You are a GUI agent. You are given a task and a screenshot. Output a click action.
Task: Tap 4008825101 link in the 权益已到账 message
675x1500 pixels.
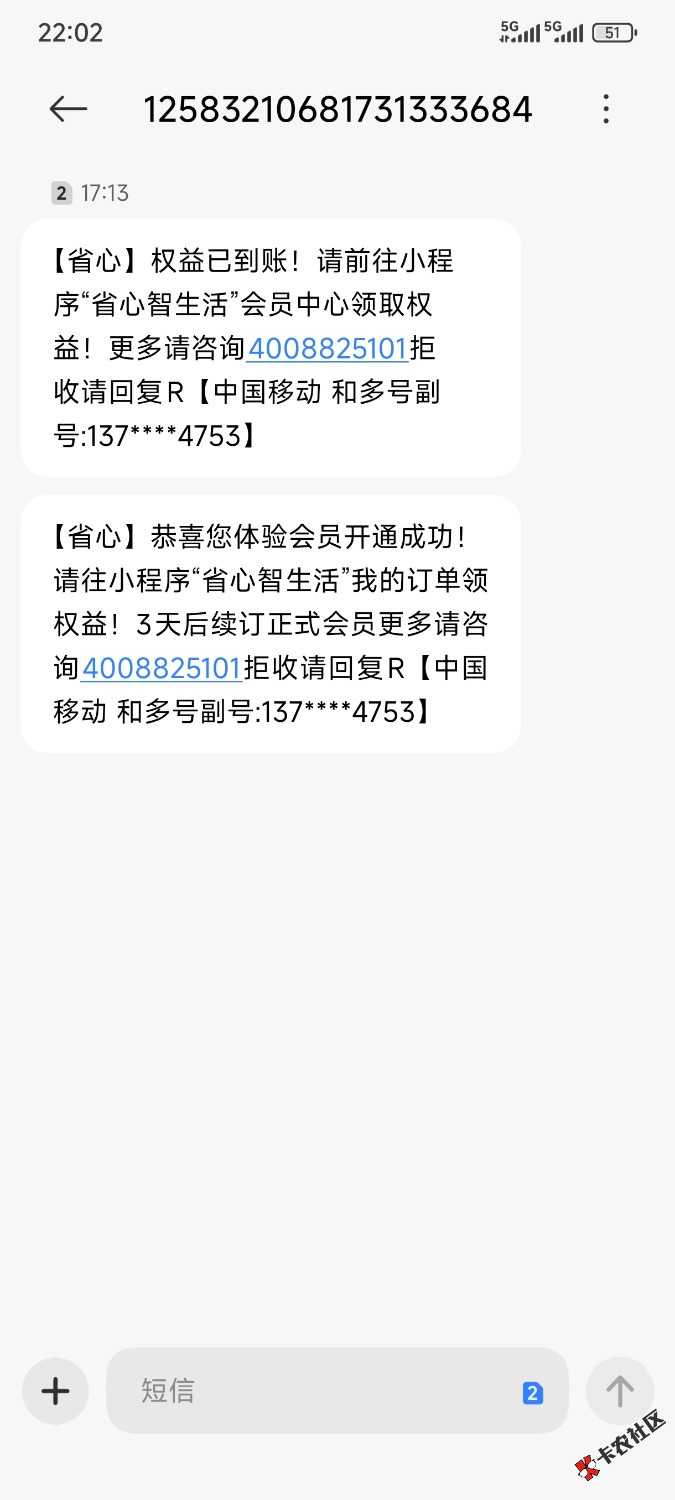[327, 349]
